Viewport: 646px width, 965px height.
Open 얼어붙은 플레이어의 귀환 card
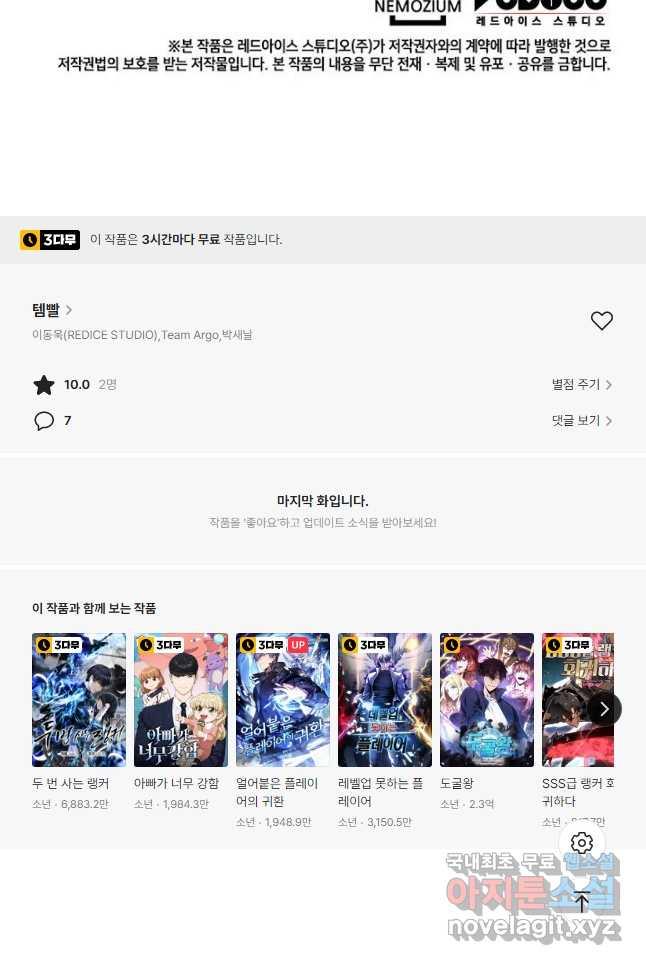pyautogui.click(x=283, y=700)
